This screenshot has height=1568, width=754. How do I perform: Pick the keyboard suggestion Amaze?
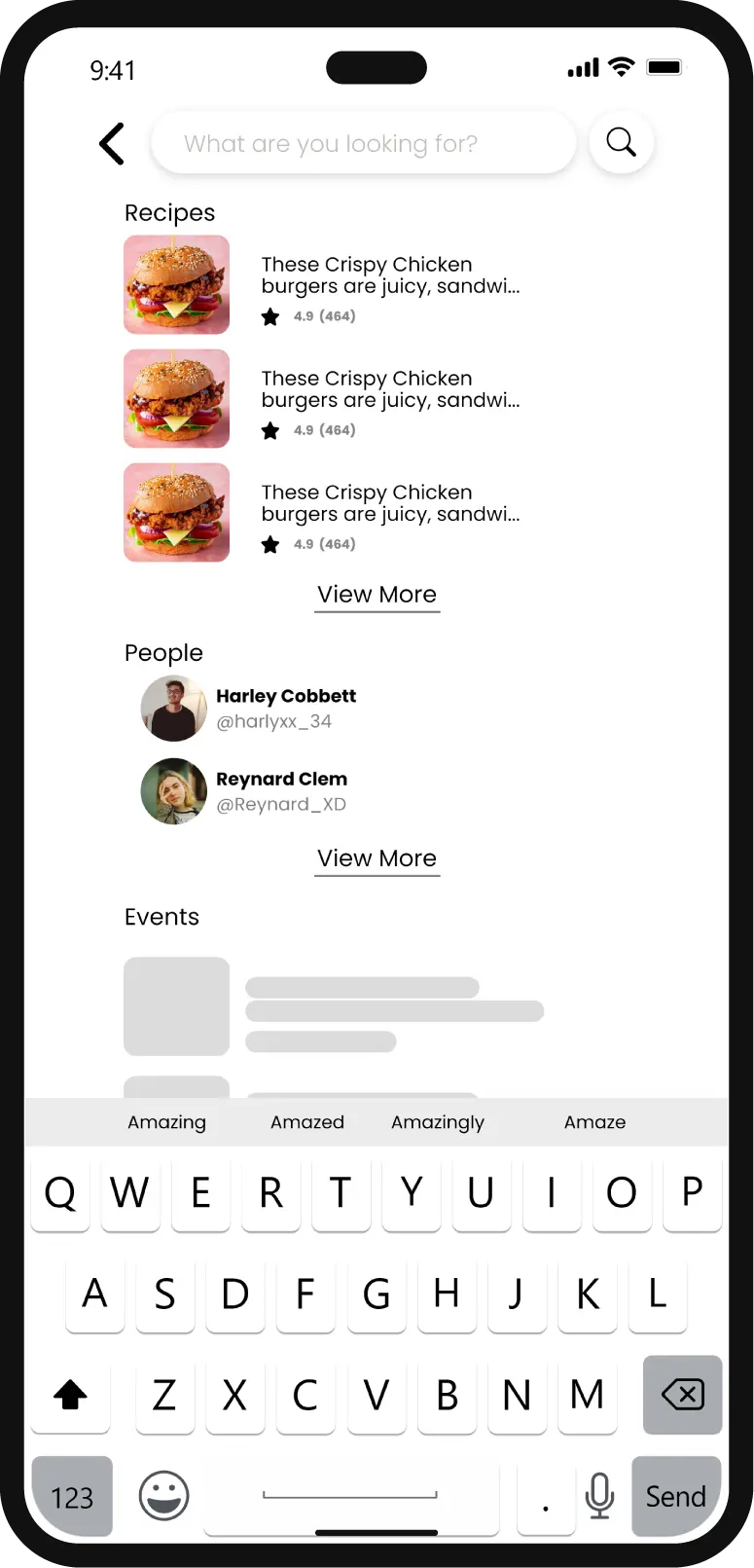(594, 1122)
